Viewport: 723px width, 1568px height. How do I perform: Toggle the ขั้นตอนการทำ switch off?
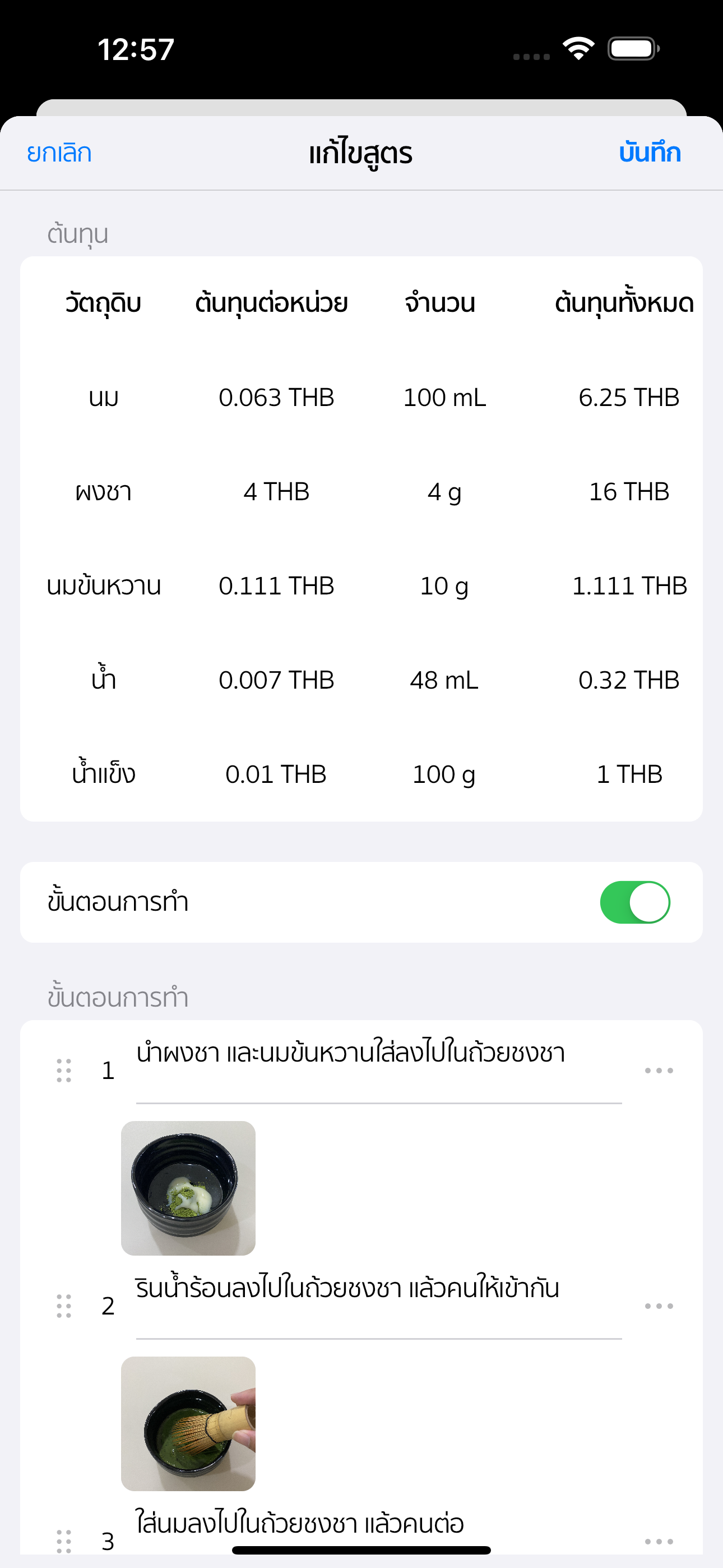[635, 902]
